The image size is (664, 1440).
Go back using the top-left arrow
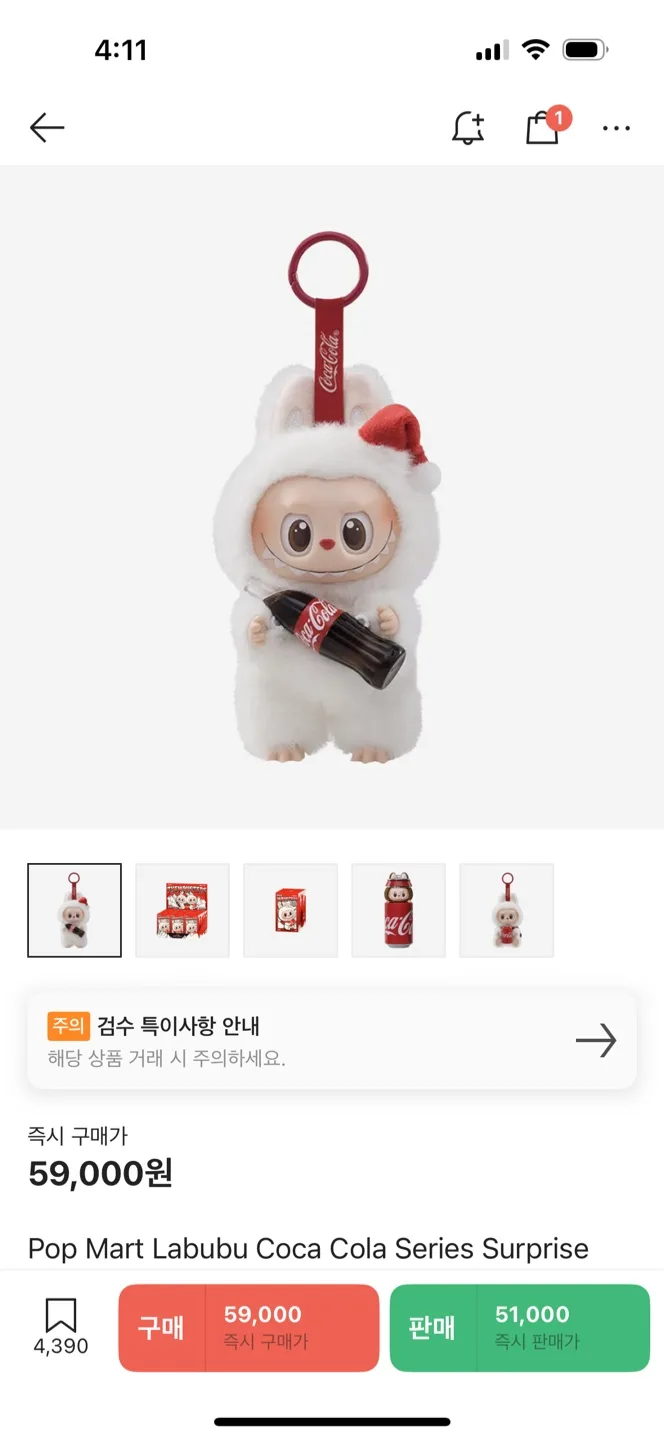coord(47,127)
